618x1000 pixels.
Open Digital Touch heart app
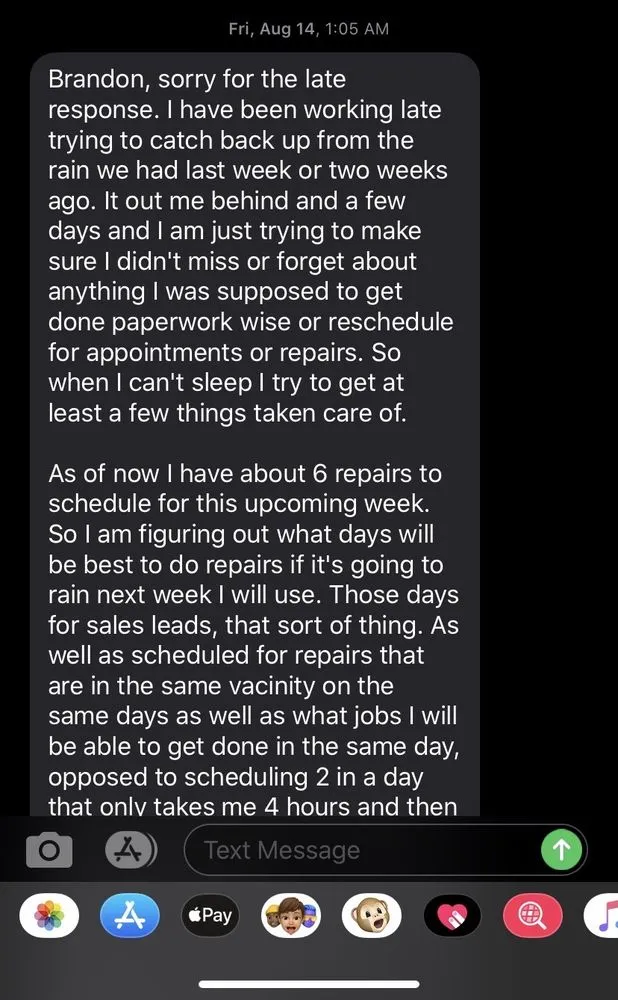451,915
